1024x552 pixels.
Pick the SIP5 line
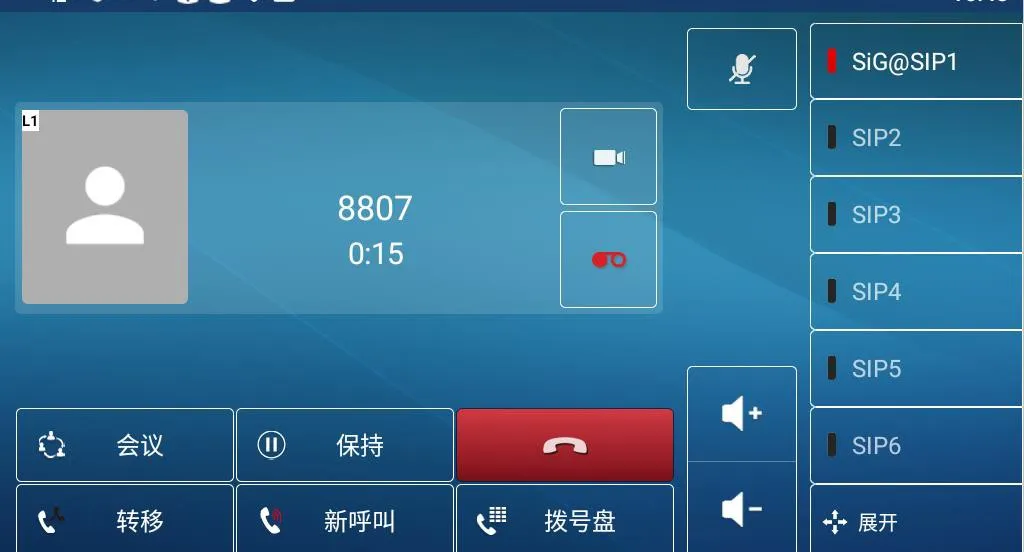point(916,369)
